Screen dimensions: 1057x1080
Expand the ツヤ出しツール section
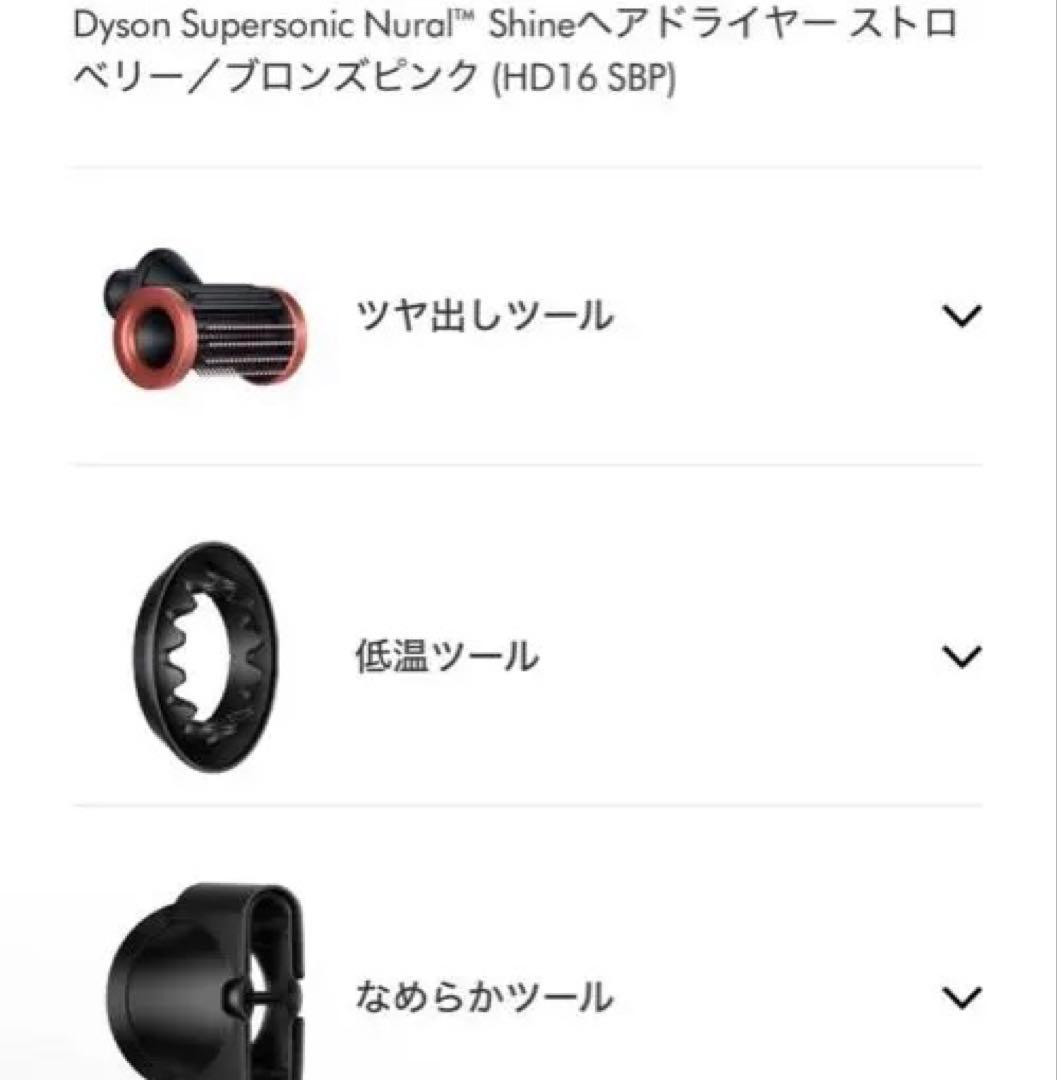pyautogui.click(x=961, y=317)
